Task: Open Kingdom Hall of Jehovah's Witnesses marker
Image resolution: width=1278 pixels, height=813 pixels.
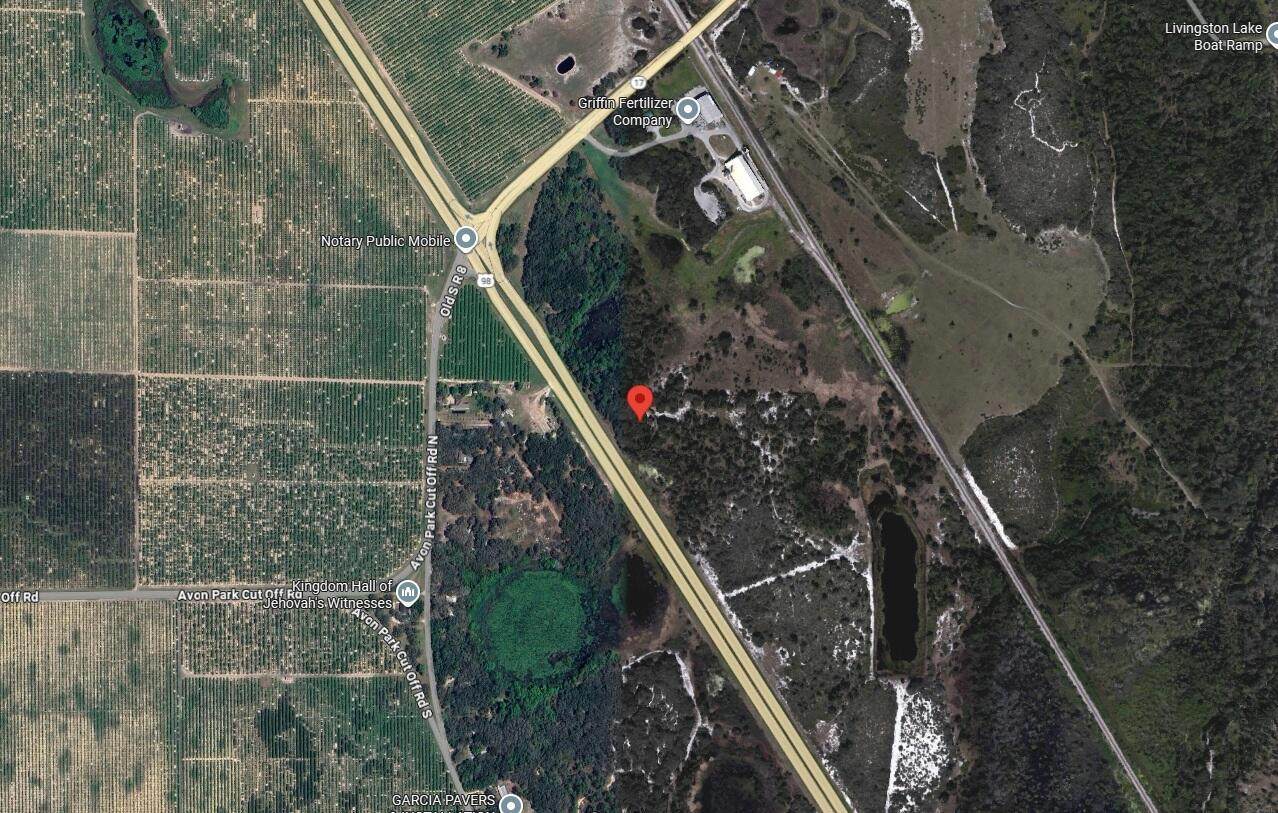Action: (x=408, y=593)
